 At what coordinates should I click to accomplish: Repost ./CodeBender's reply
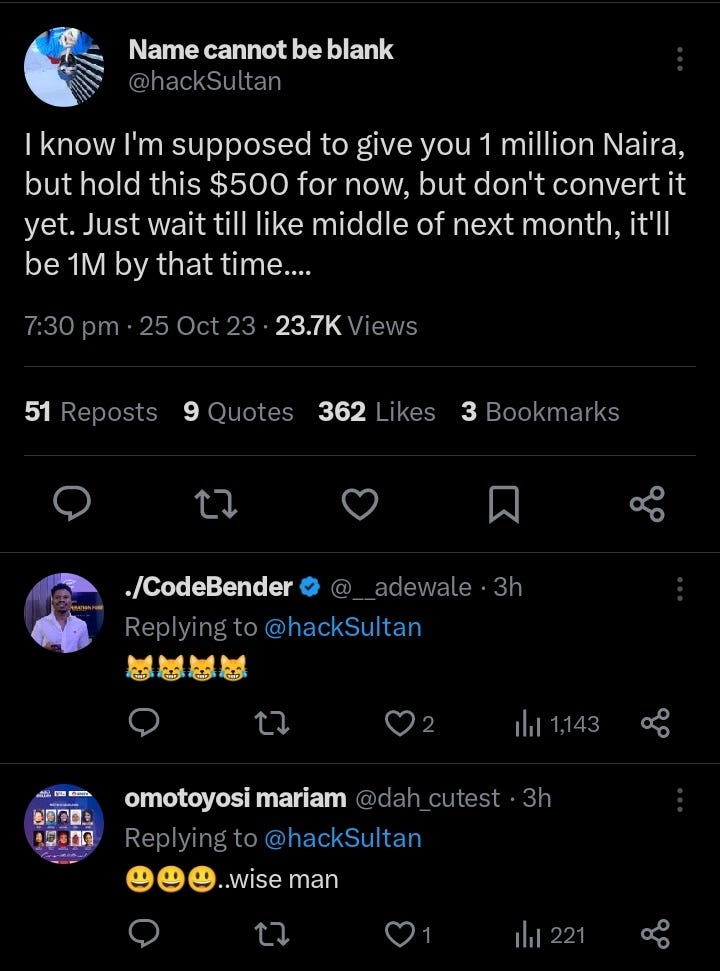(x=272, y=724)
